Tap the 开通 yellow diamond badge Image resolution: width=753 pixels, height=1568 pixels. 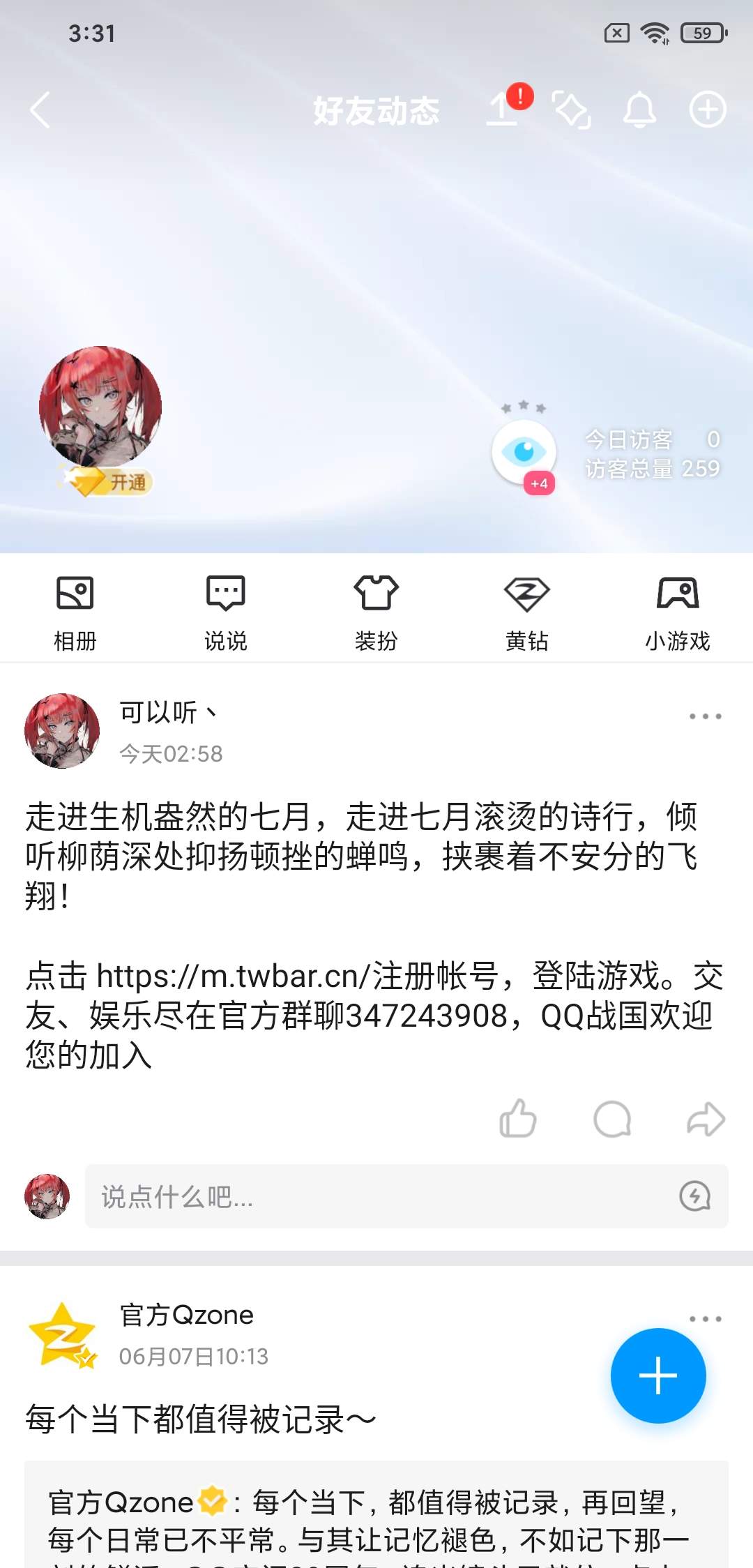tap(112, 481)
